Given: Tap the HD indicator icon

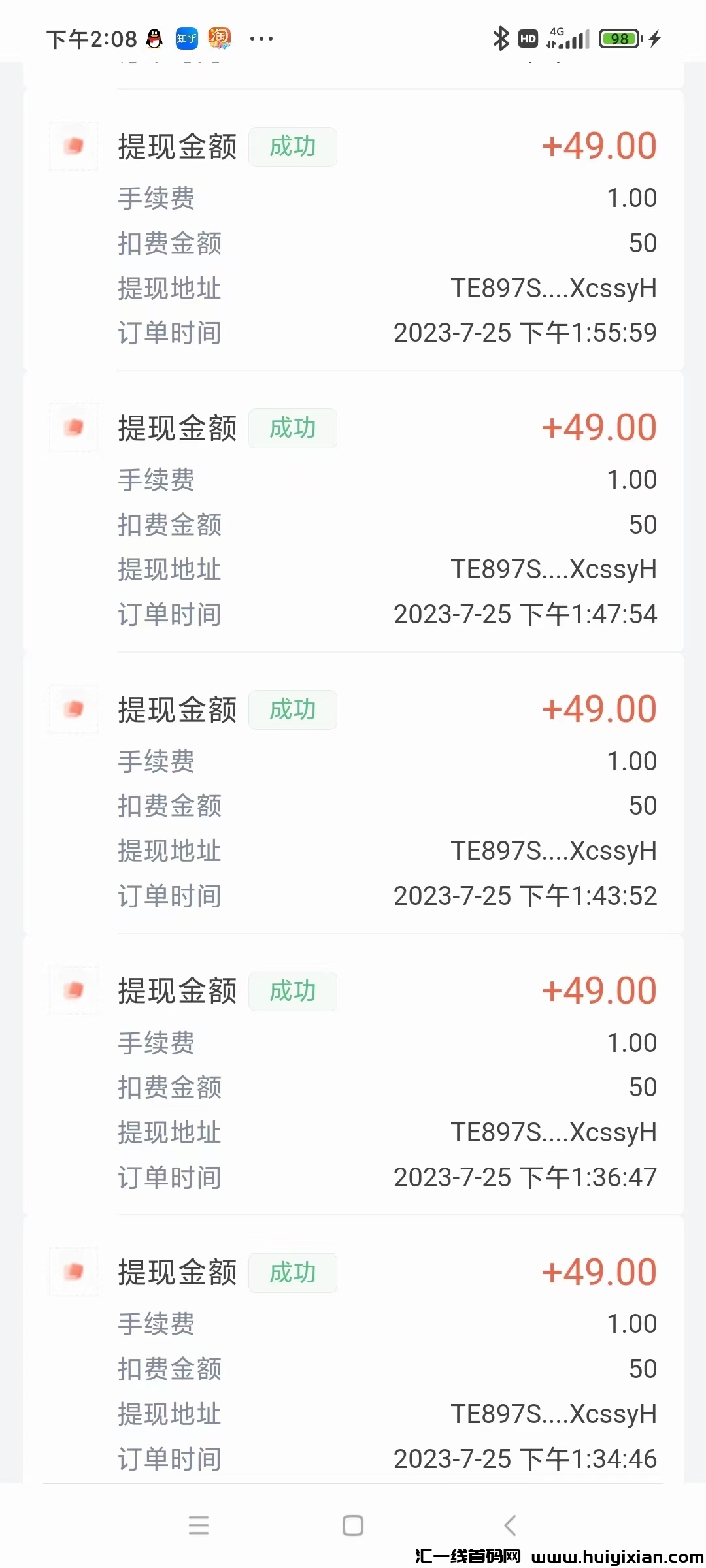Looking at the screenshot, I should coord(527,39).
